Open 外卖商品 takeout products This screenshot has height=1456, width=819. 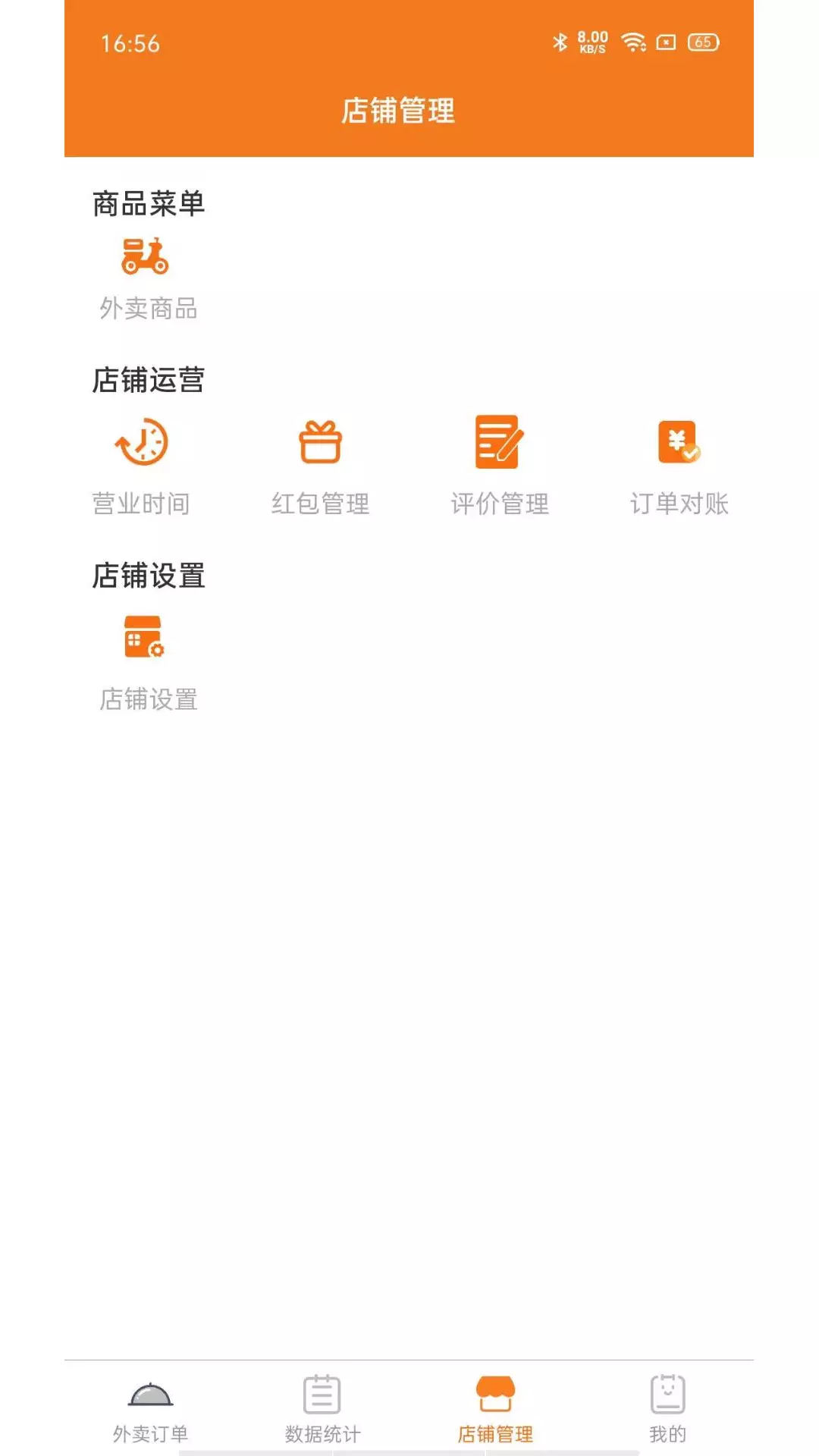point(148,278)
